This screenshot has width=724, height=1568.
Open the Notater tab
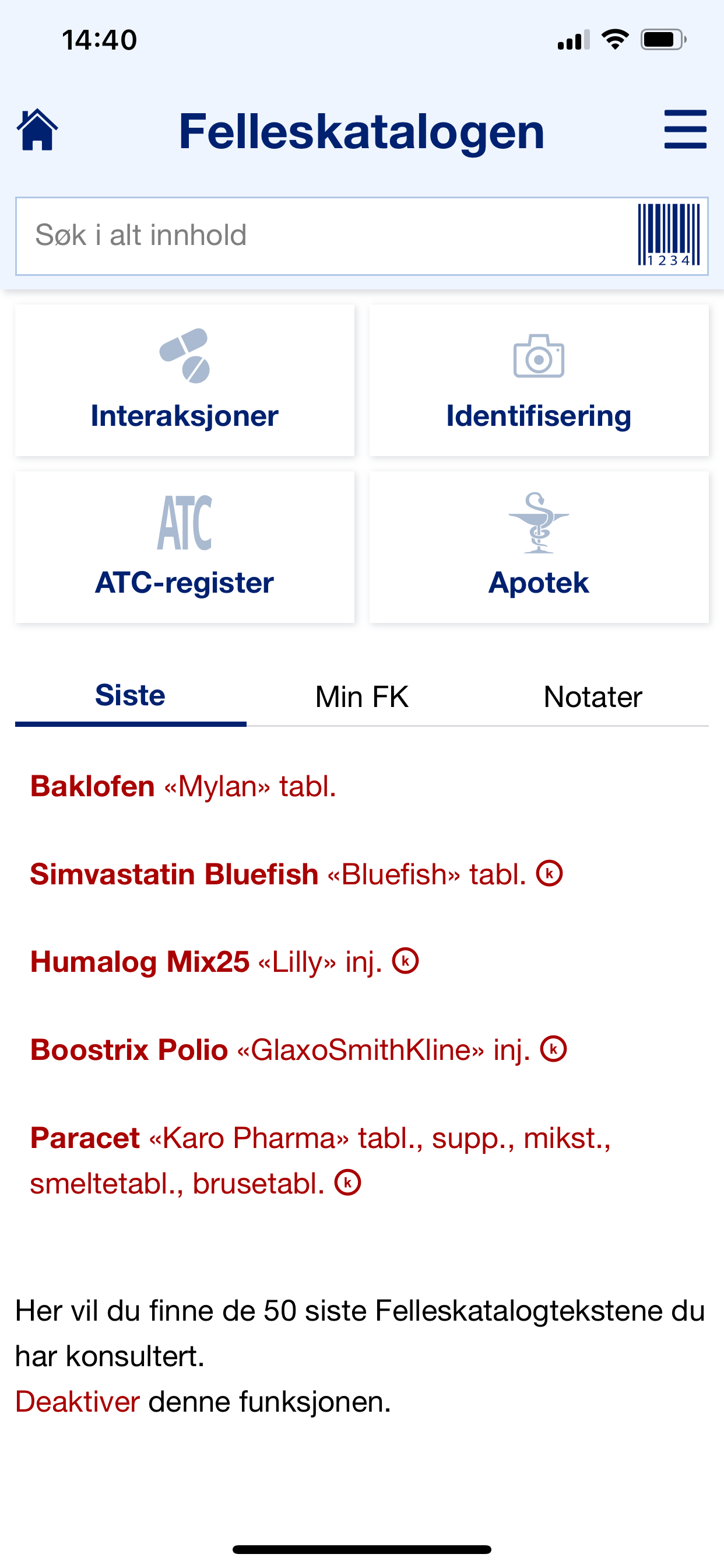coord(594,696)
